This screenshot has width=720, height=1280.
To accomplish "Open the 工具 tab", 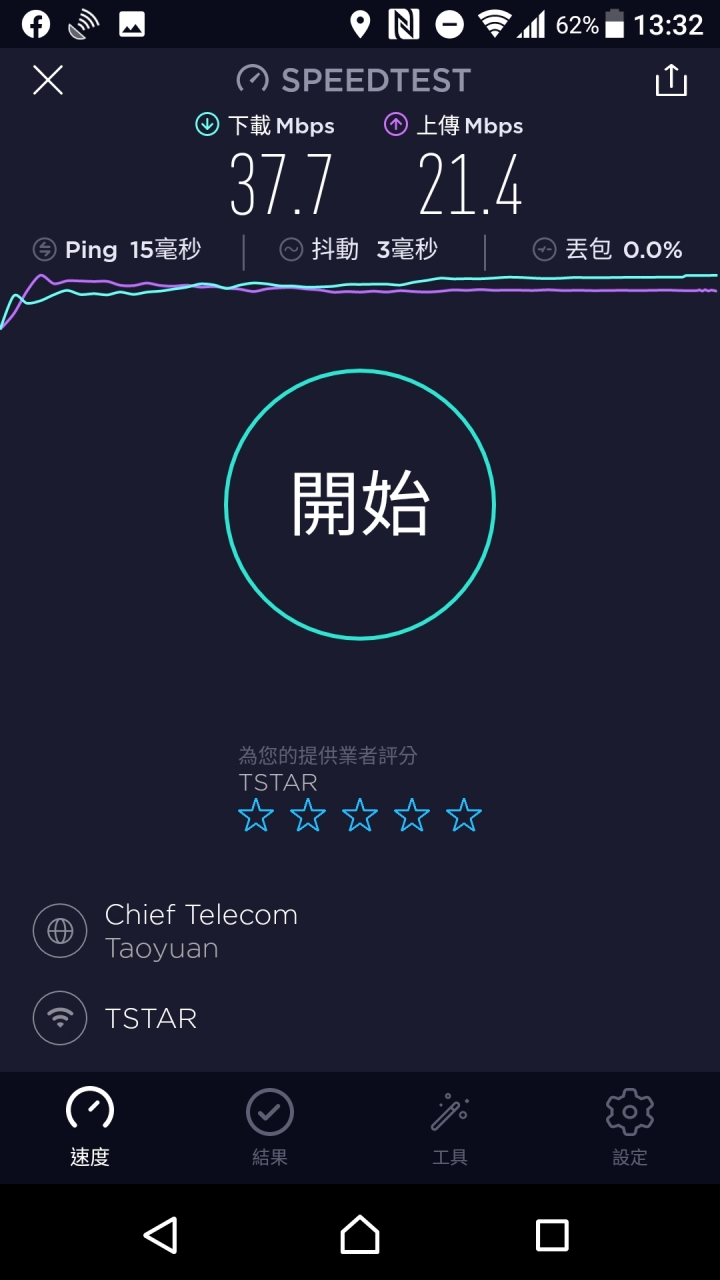I will [x=450, y=1128].
